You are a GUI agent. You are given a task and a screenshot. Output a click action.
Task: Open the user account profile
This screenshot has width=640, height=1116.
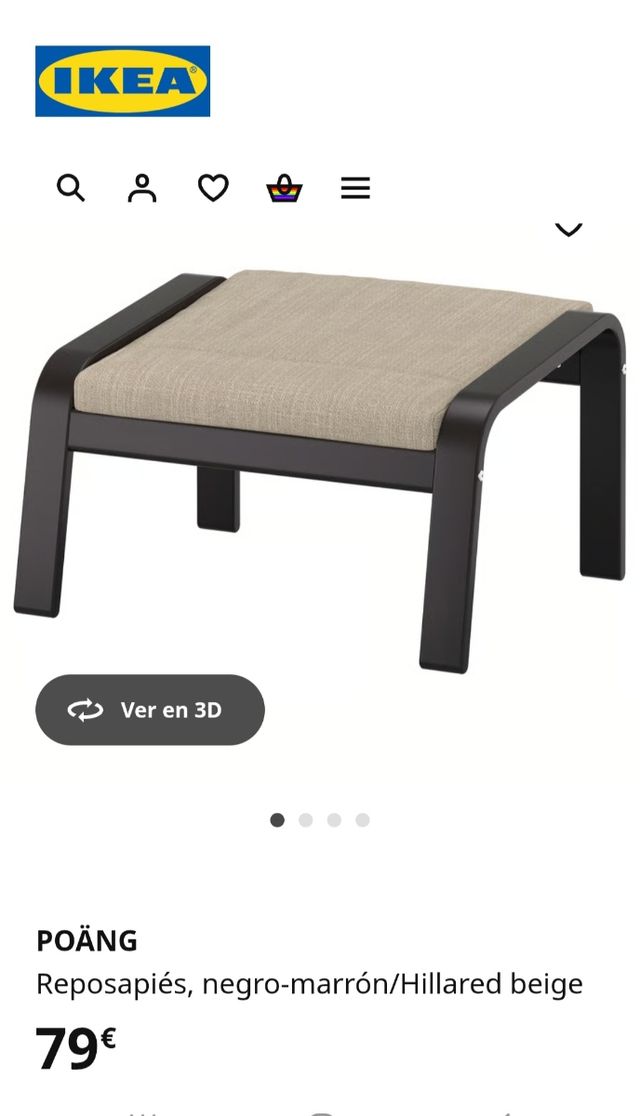142,188
